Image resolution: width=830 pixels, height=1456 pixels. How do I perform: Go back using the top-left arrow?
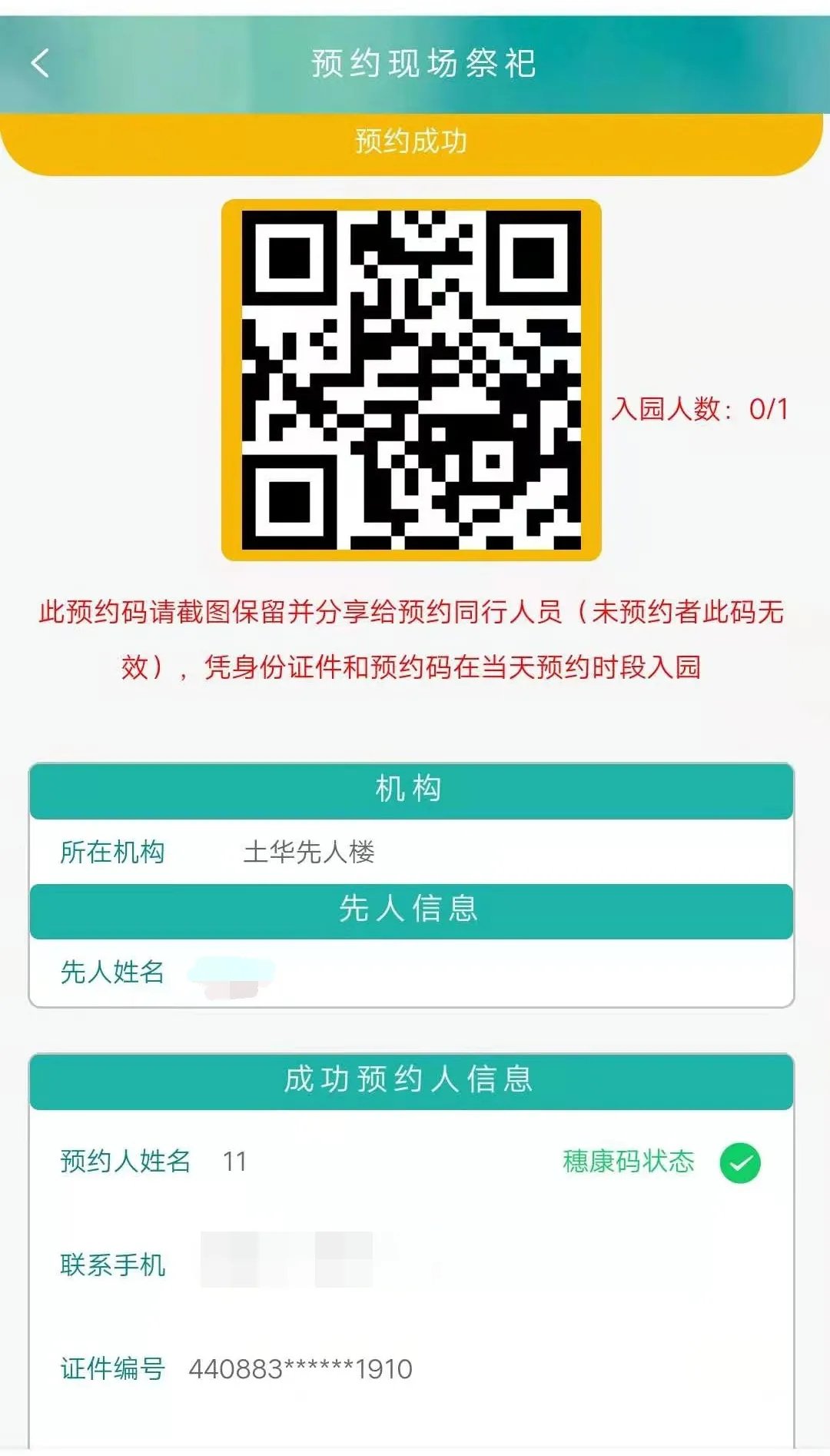click(40, 63)
